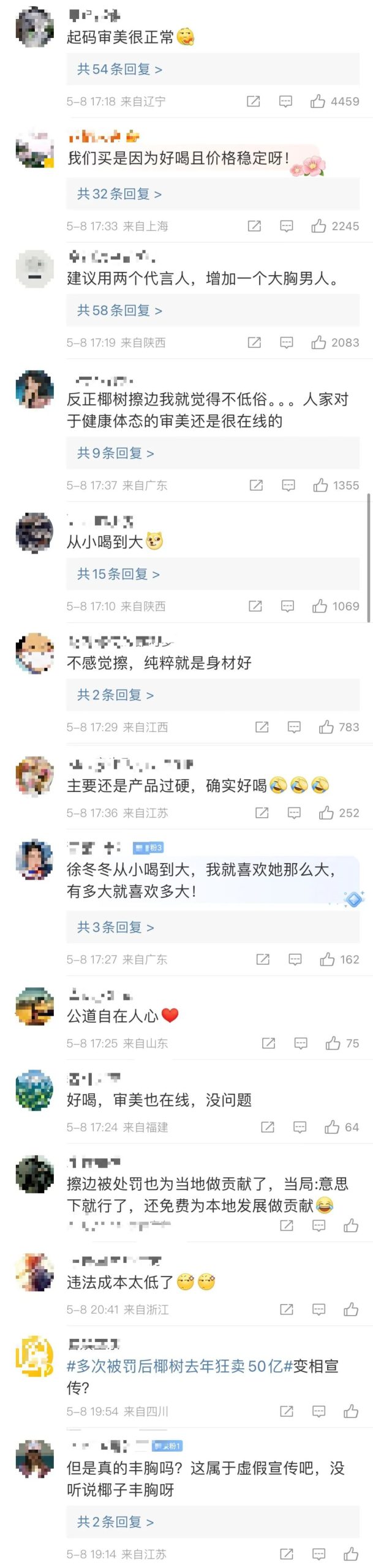Open avatar of the 公道自在人心 commenter
The height and width of the screenshot is (1568, 373).
(x=34, y=1005)
